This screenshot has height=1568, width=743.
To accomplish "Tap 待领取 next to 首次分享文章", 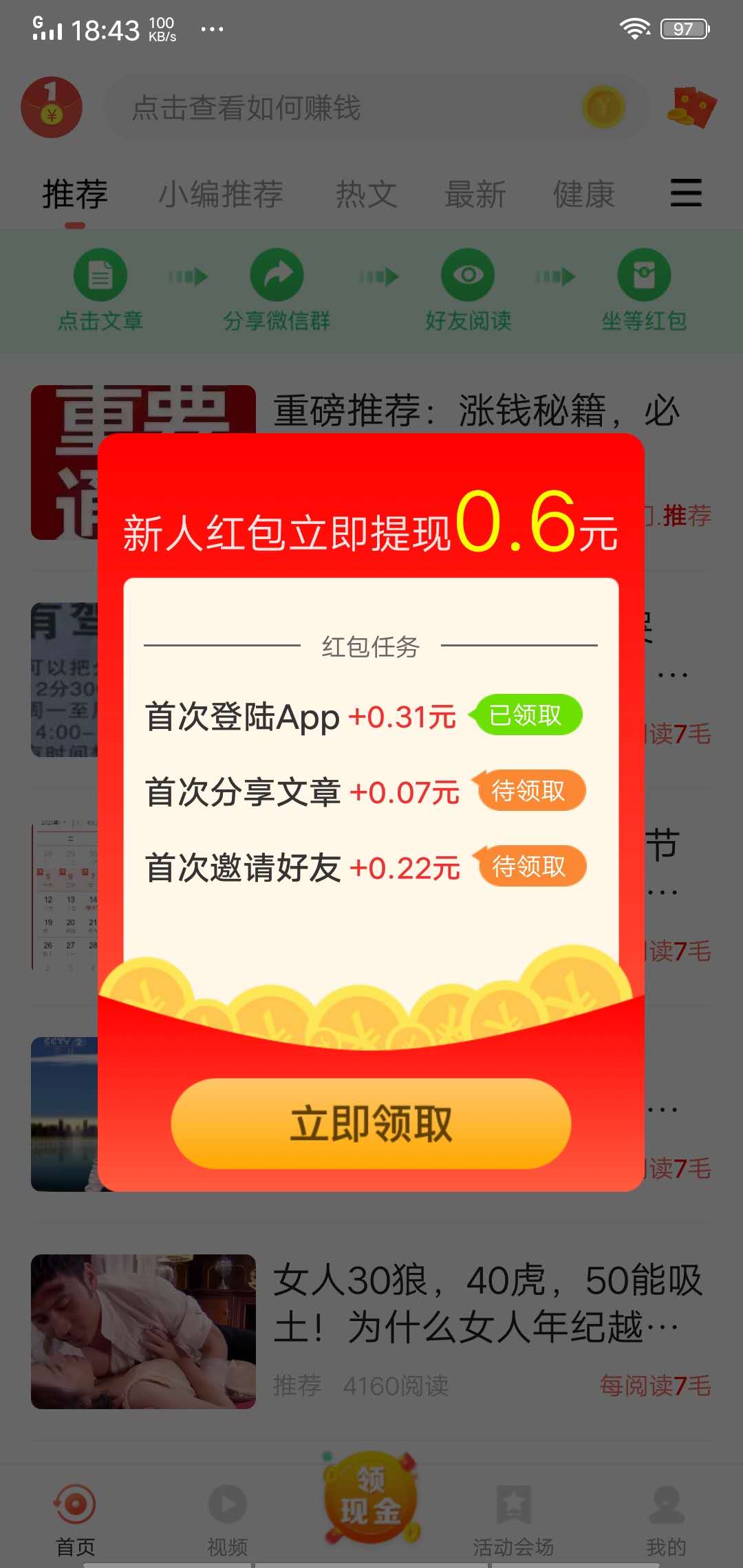I will [x=531, y=792].
